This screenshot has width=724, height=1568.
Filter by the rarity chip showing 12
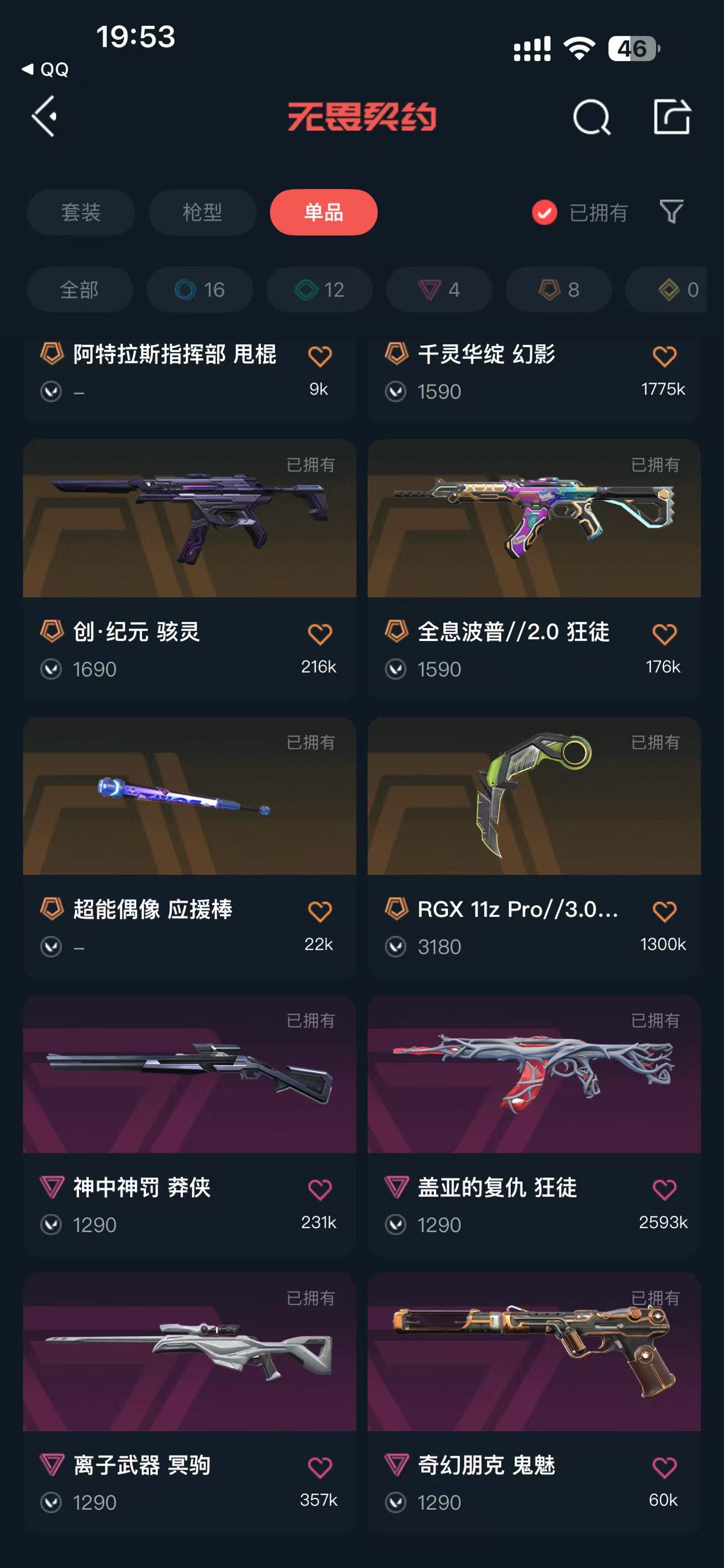pos(319,290)
